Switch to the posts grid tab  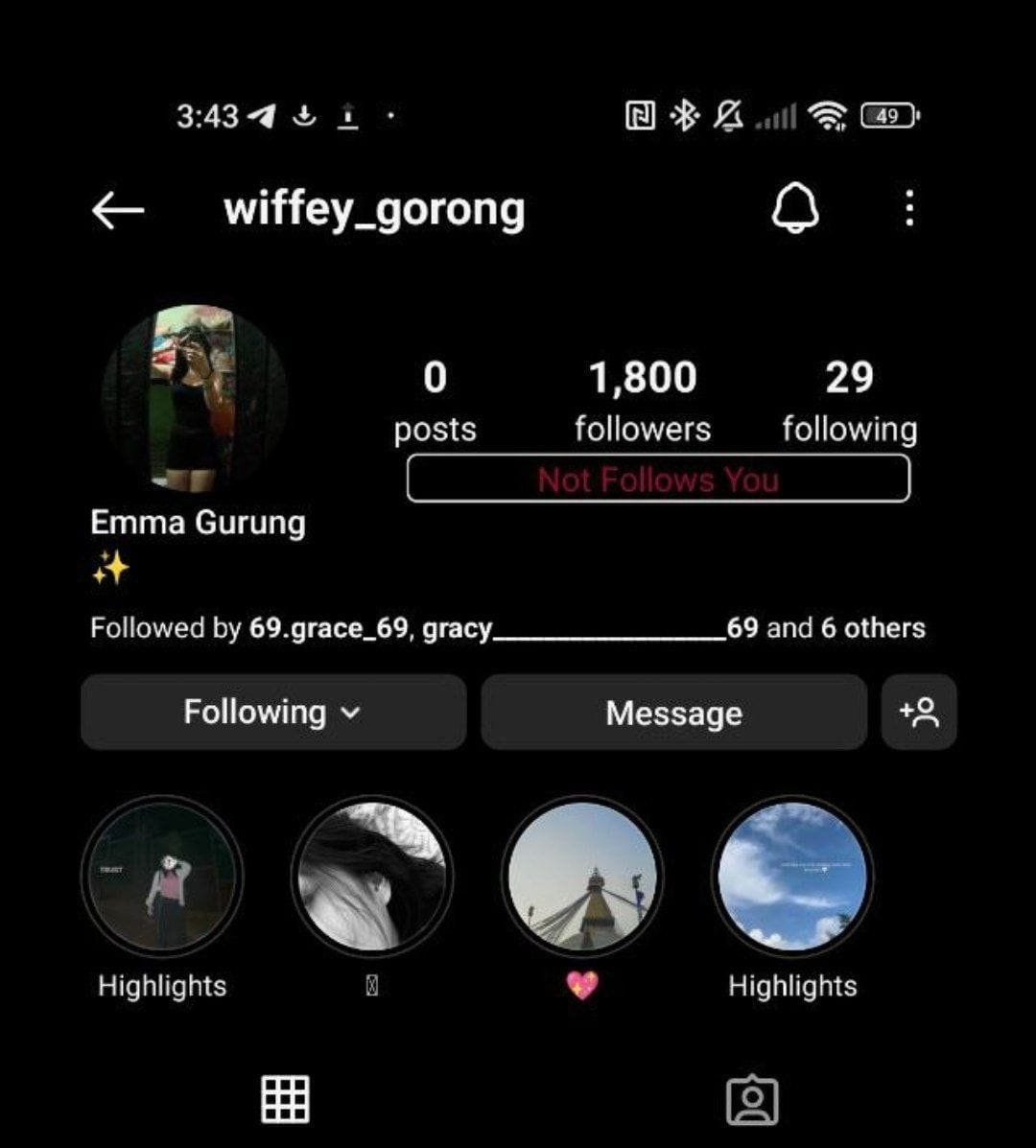click(x=286, y=1098)
